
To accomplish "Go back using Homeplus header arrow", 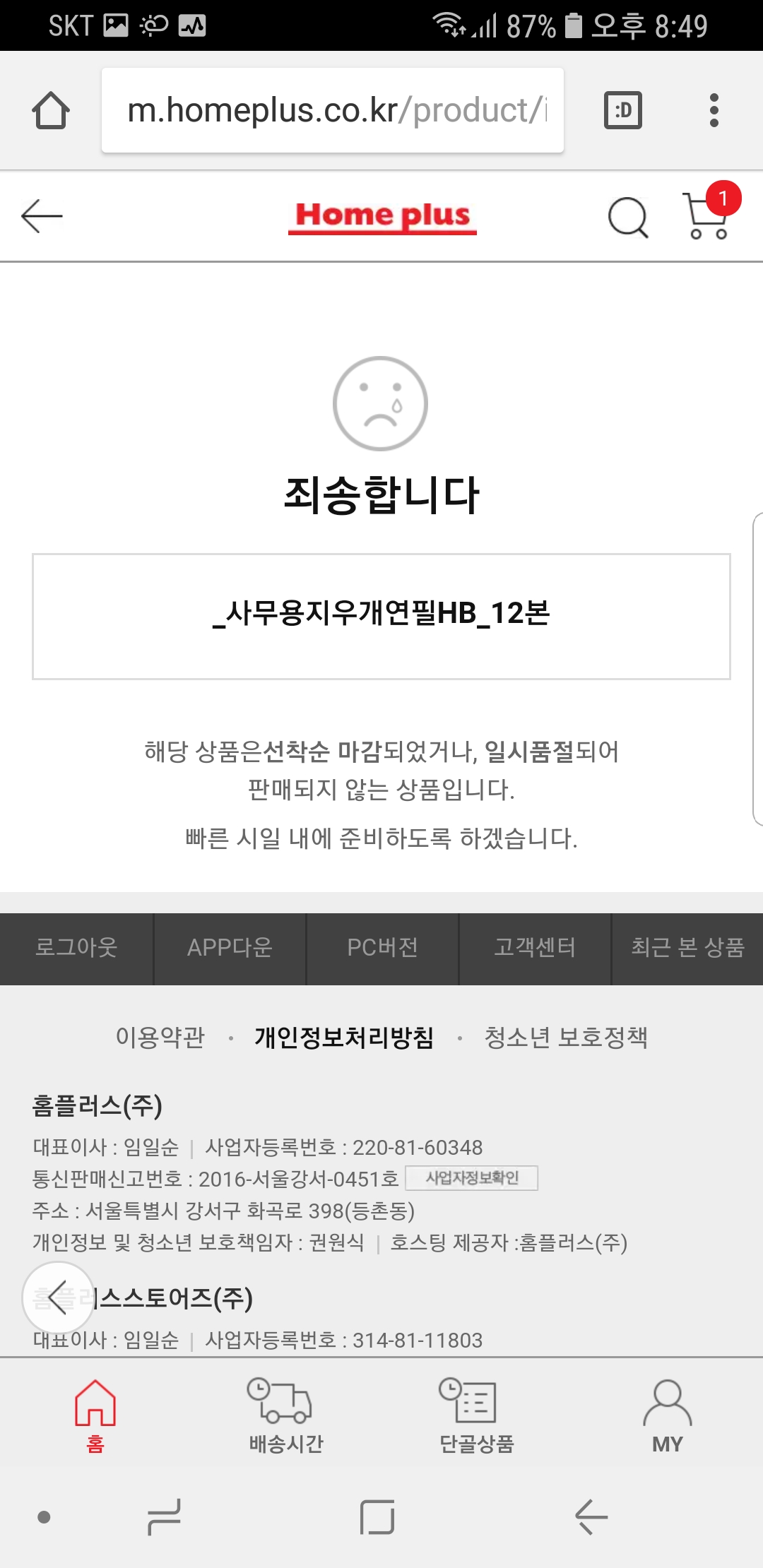I will pyautogui.click(x=42, y=215).
